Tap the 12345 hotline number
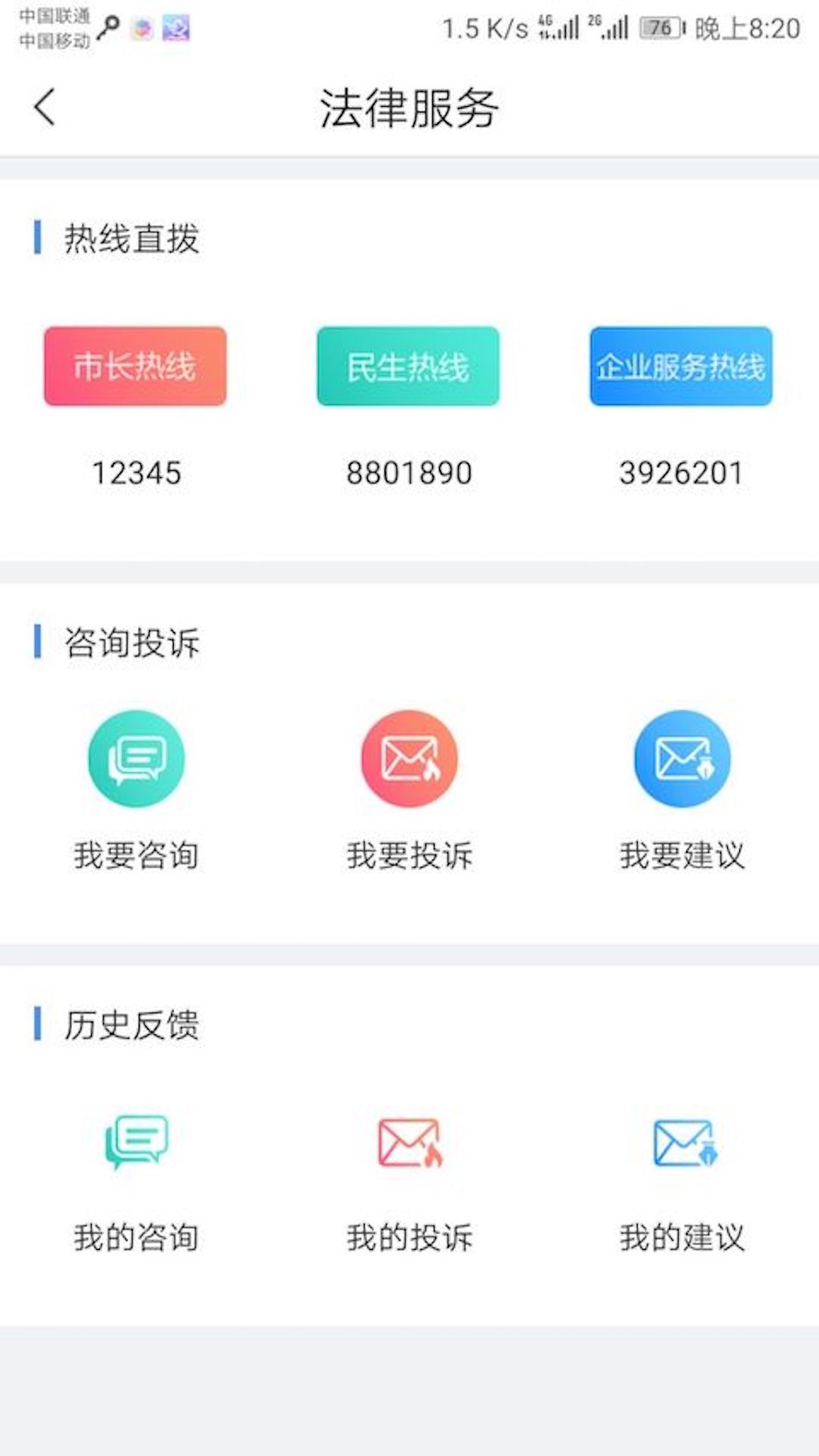 [x=136, y=472]
